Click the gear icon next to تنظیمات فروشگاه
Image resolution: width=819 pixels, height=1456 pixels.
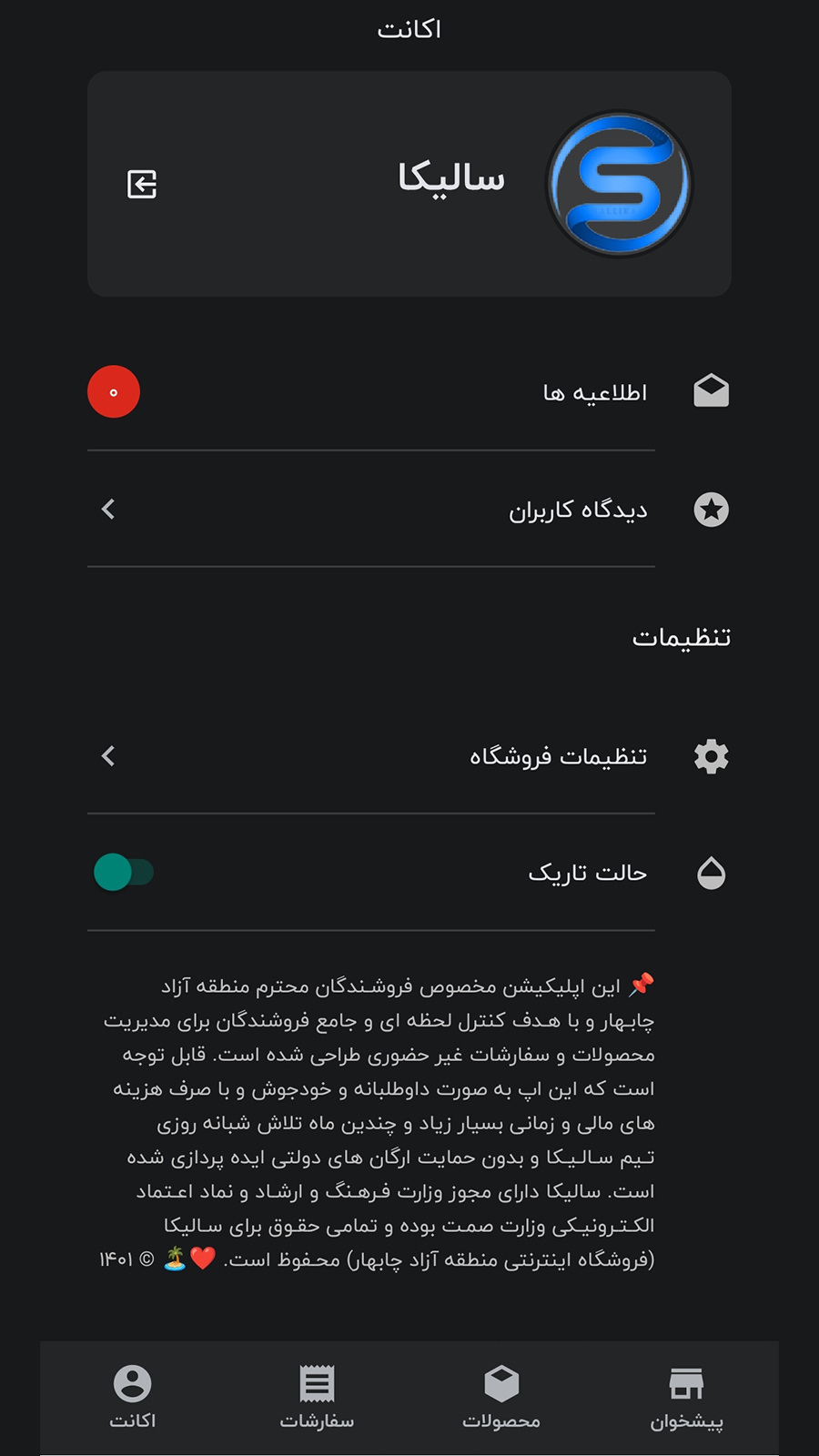[x=711, y=755]
